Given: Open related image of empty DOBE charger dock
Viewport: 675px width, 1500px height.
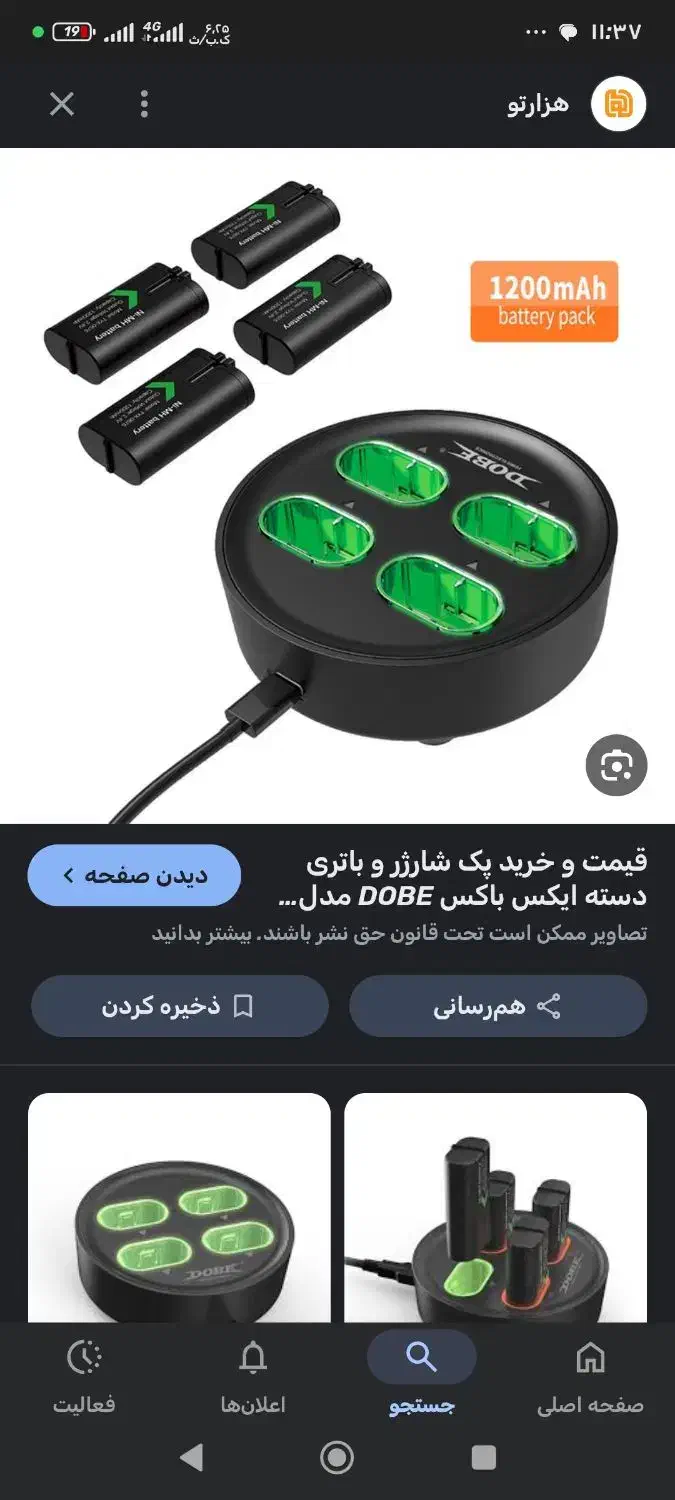Looking at the screenshot, I should pos(179,1208).
